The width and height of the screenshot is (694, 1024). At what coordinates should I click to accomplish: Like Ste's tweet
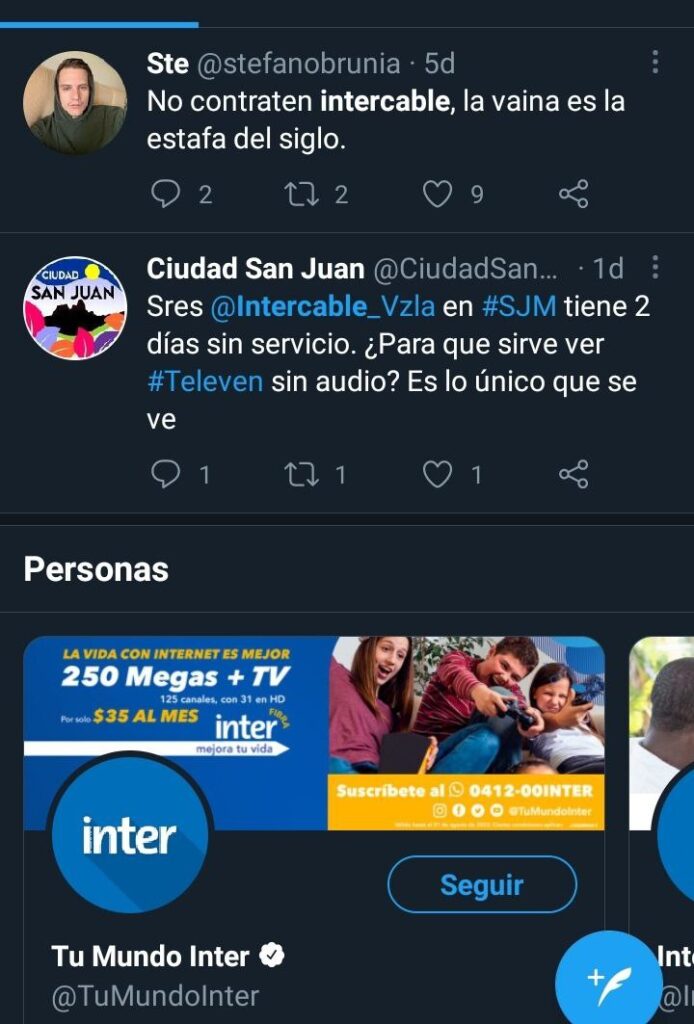point(437,194)
